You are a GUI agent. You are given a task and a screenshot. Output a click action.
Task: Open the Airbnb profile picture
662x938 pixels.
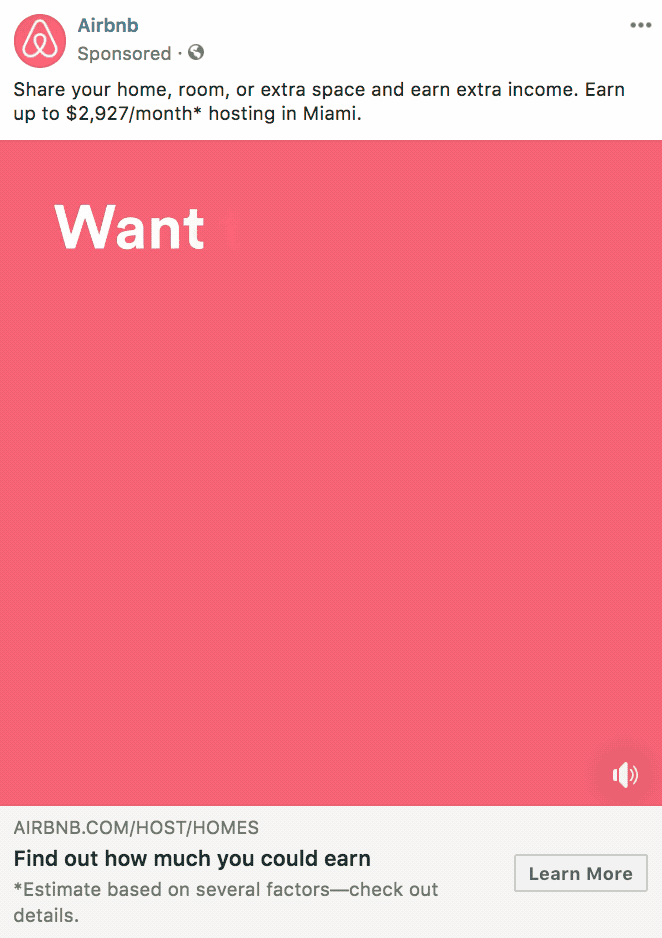click(39, 41)
